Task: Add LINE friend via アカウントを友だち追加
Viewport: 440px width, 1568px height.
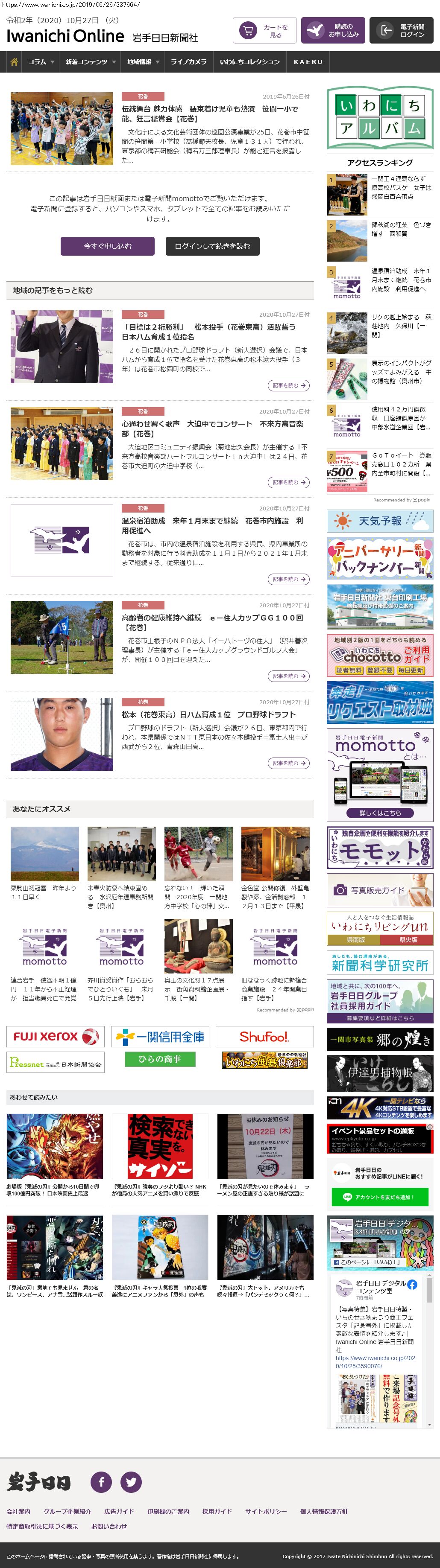Action: pos(380,1197)
